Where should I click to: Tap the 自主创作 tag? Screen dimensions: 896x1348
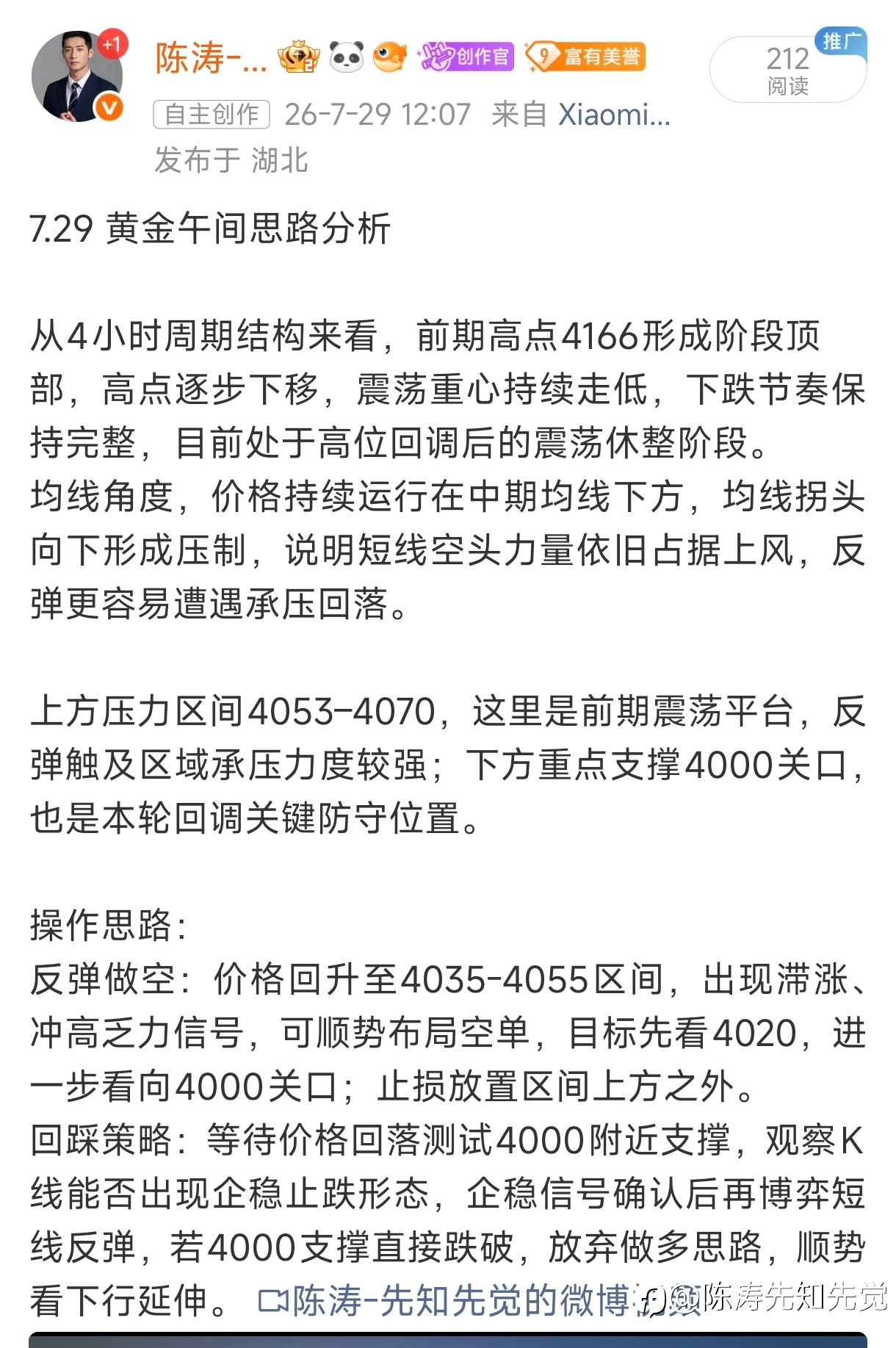point(212,115)
